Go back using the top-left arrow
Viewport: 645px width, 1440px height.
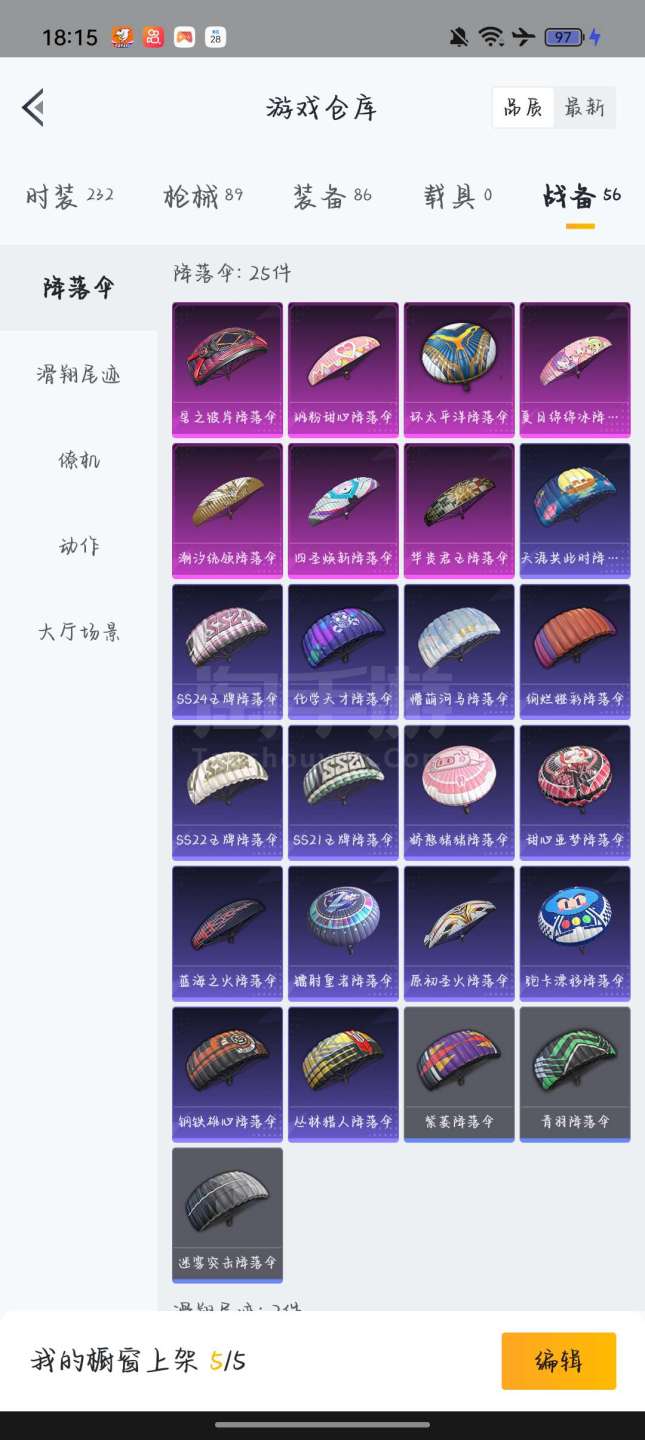tap(33, 107)
